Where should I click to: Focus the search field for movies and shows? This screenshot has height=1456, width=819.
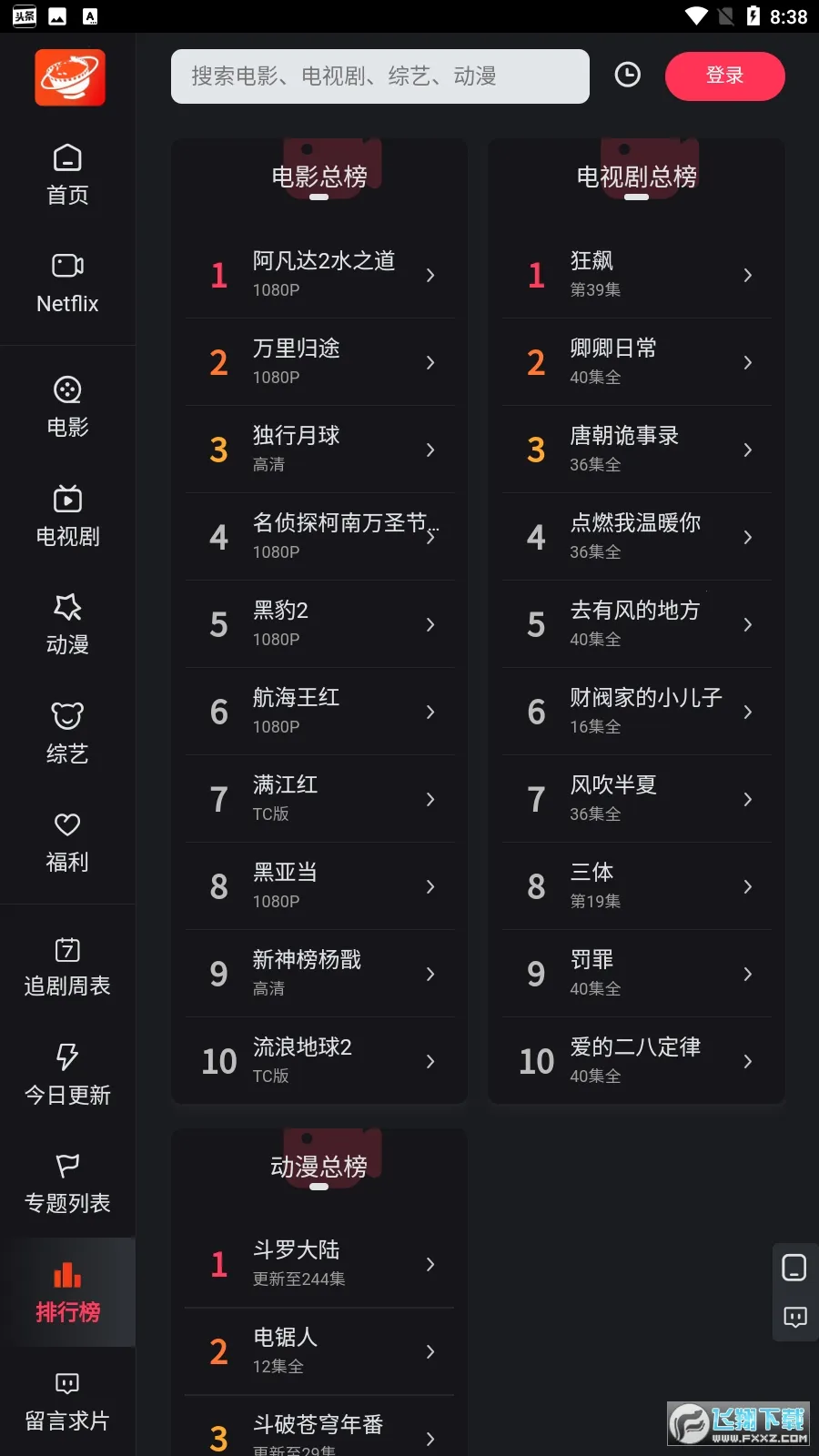tap(379, 76)
